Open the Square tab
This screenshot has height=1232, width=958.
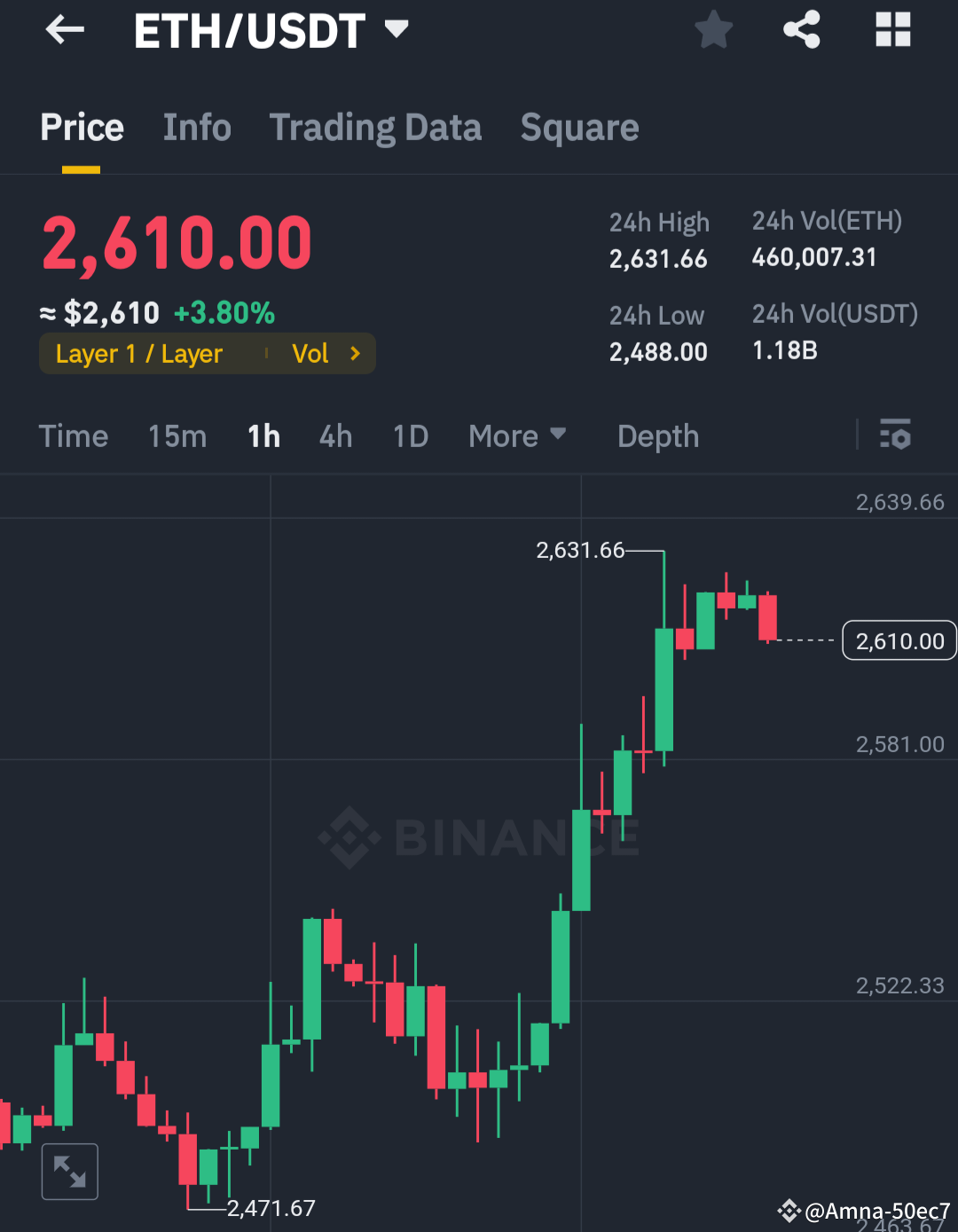(579, 128)
